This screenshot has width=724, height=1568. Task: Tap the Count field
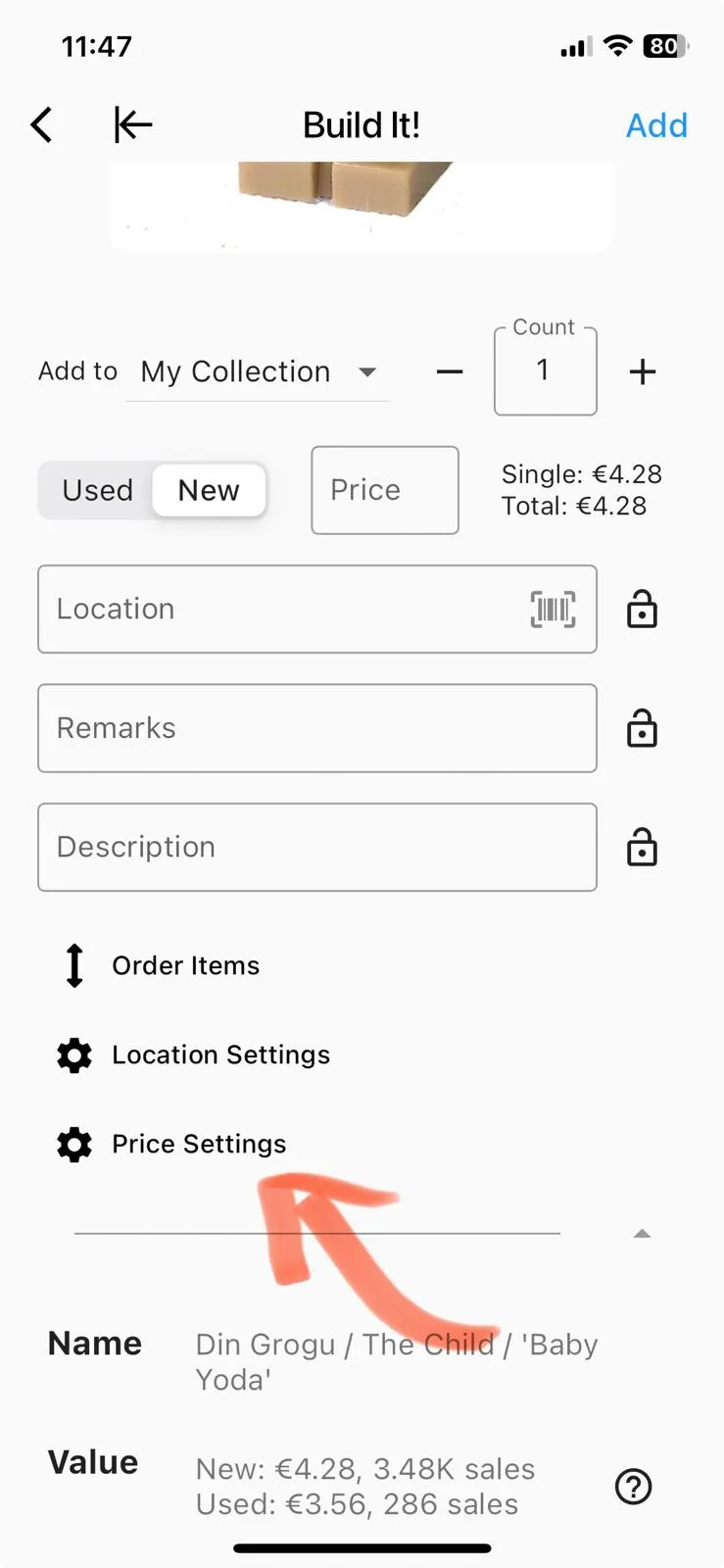pyautogui.click(x=546, y=371)
